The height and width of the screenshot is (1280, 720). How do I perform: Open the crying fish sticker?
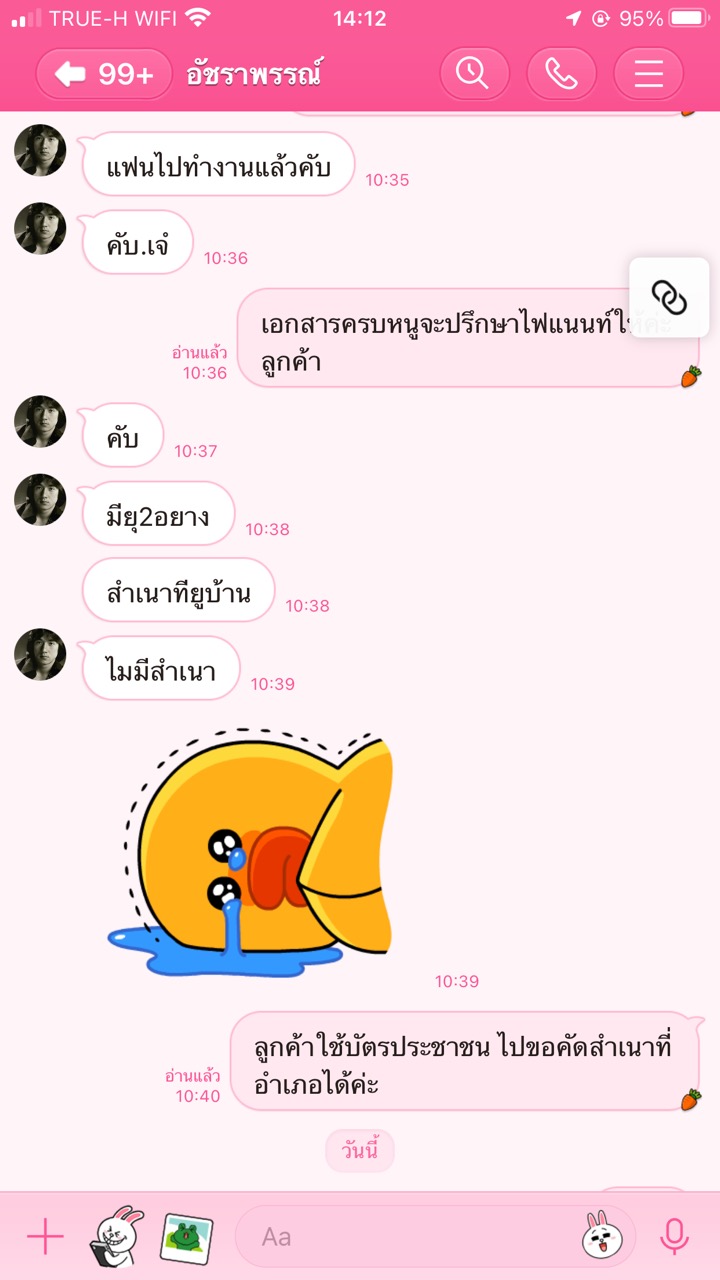click(255, 852)
